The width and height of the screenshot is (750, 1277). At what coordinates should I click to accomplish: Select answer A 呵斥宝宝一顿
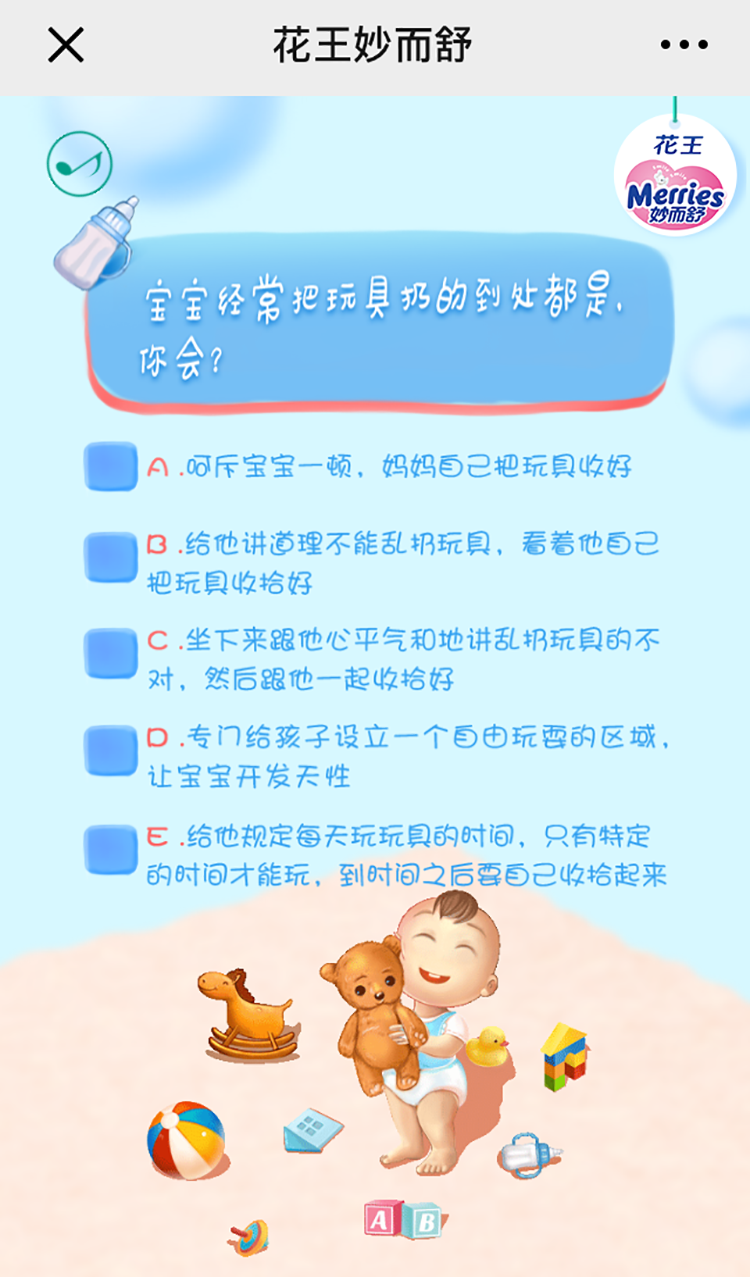110,467
